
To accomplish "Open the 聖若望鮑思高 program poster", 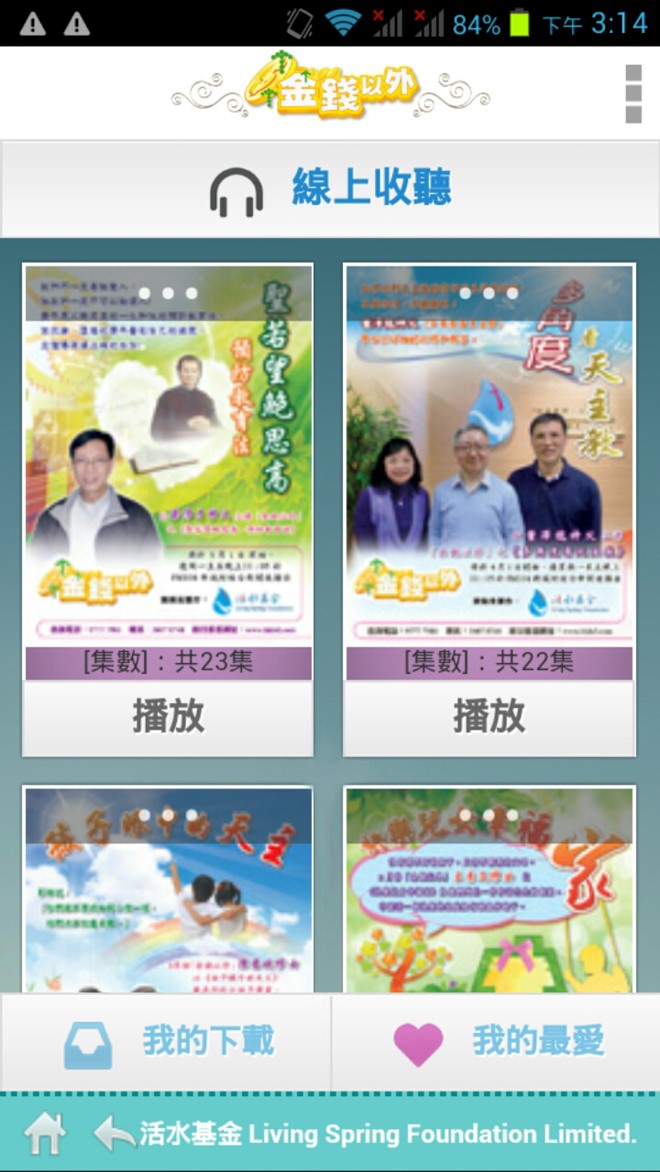I will coord(168,455).
